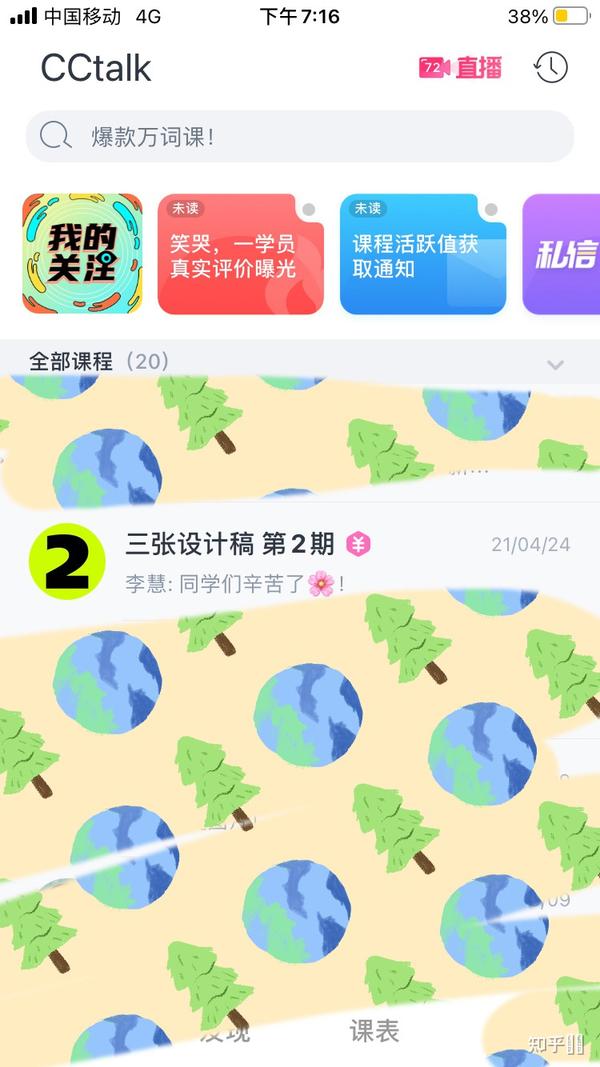Open the history clock icon
This screenshot has width=600, height=1067.
550,67
